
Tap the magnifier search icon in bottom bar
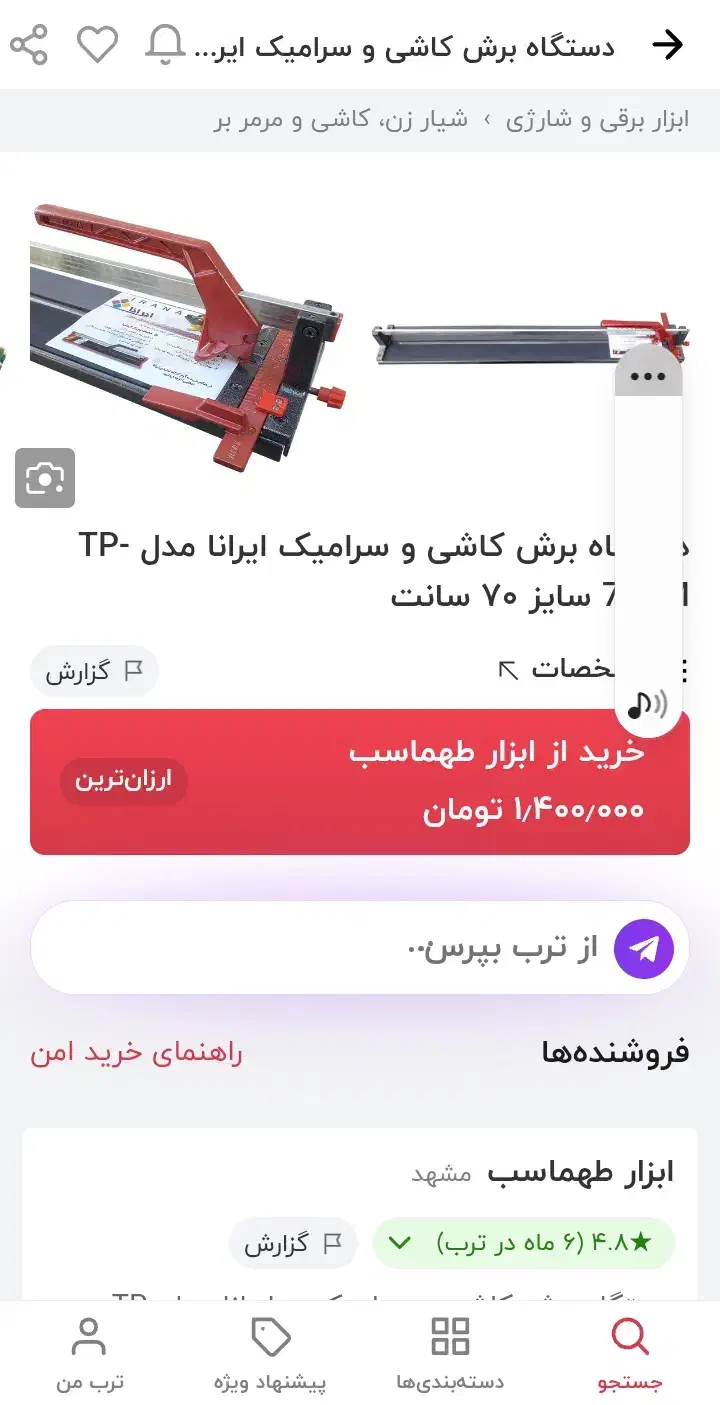click(628, 1335)
